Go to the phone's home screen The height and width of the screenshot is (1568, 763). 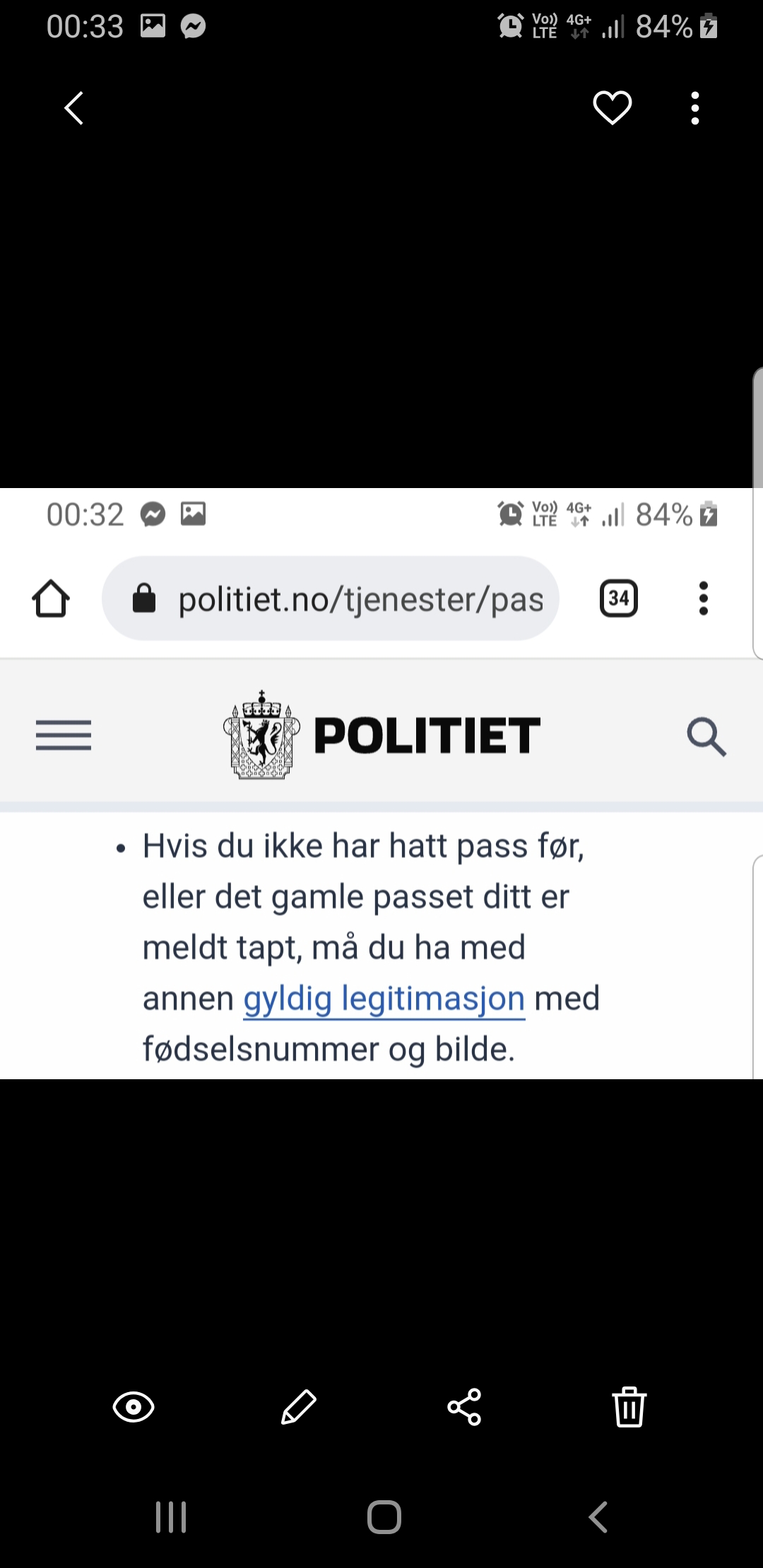point(384,1517)
